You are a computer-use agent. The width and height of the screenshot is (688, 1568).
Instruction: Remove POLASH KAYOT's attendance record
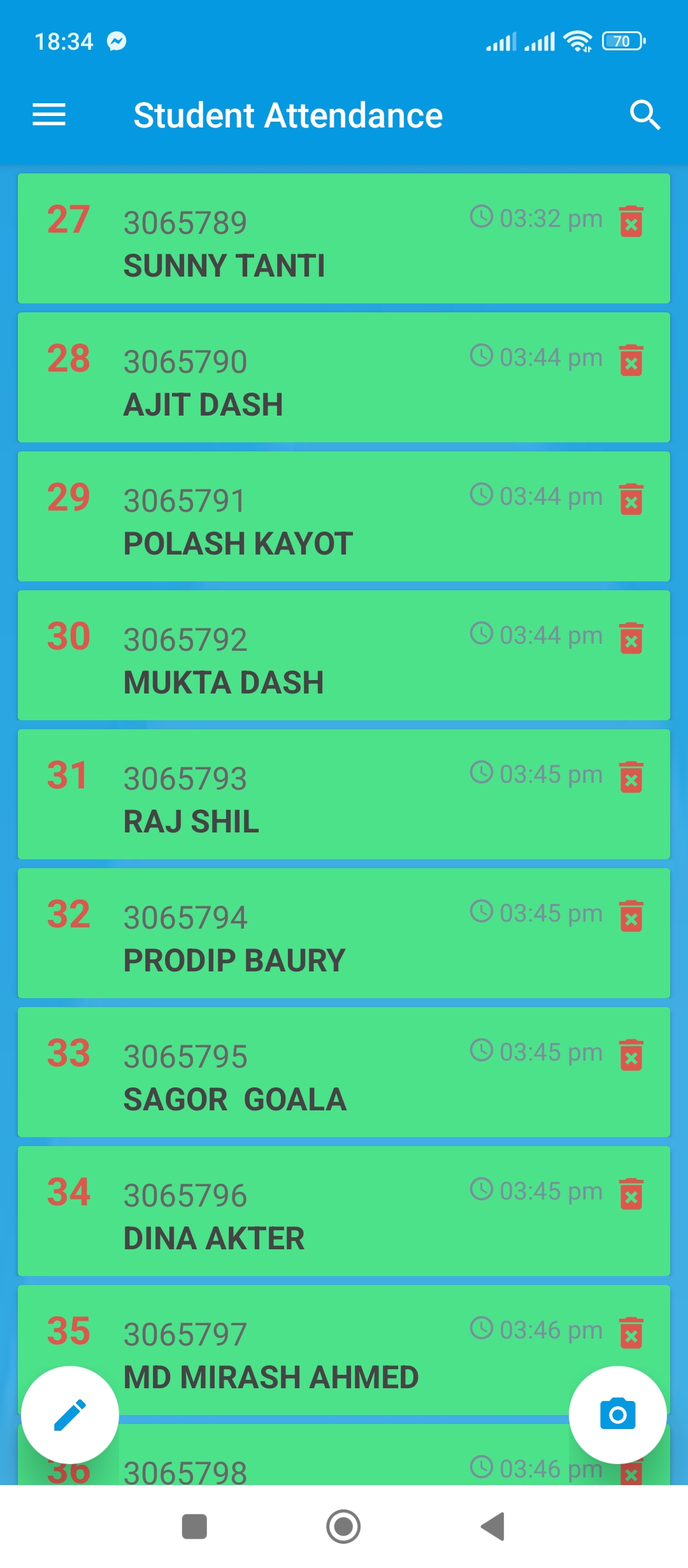(x=631, y=499)
